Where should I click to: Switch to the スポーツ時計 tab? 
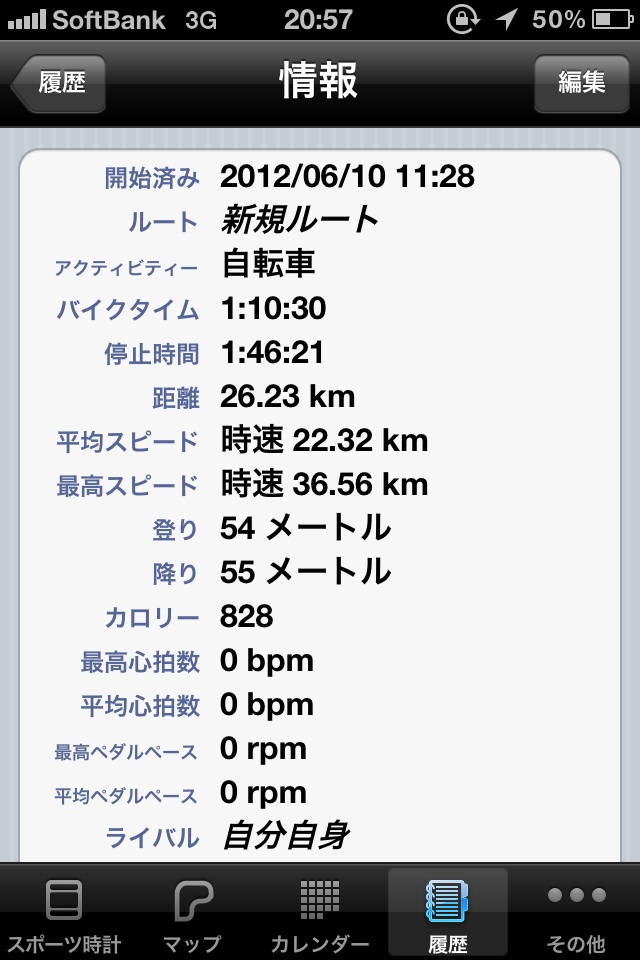click(x=64, y=912)
